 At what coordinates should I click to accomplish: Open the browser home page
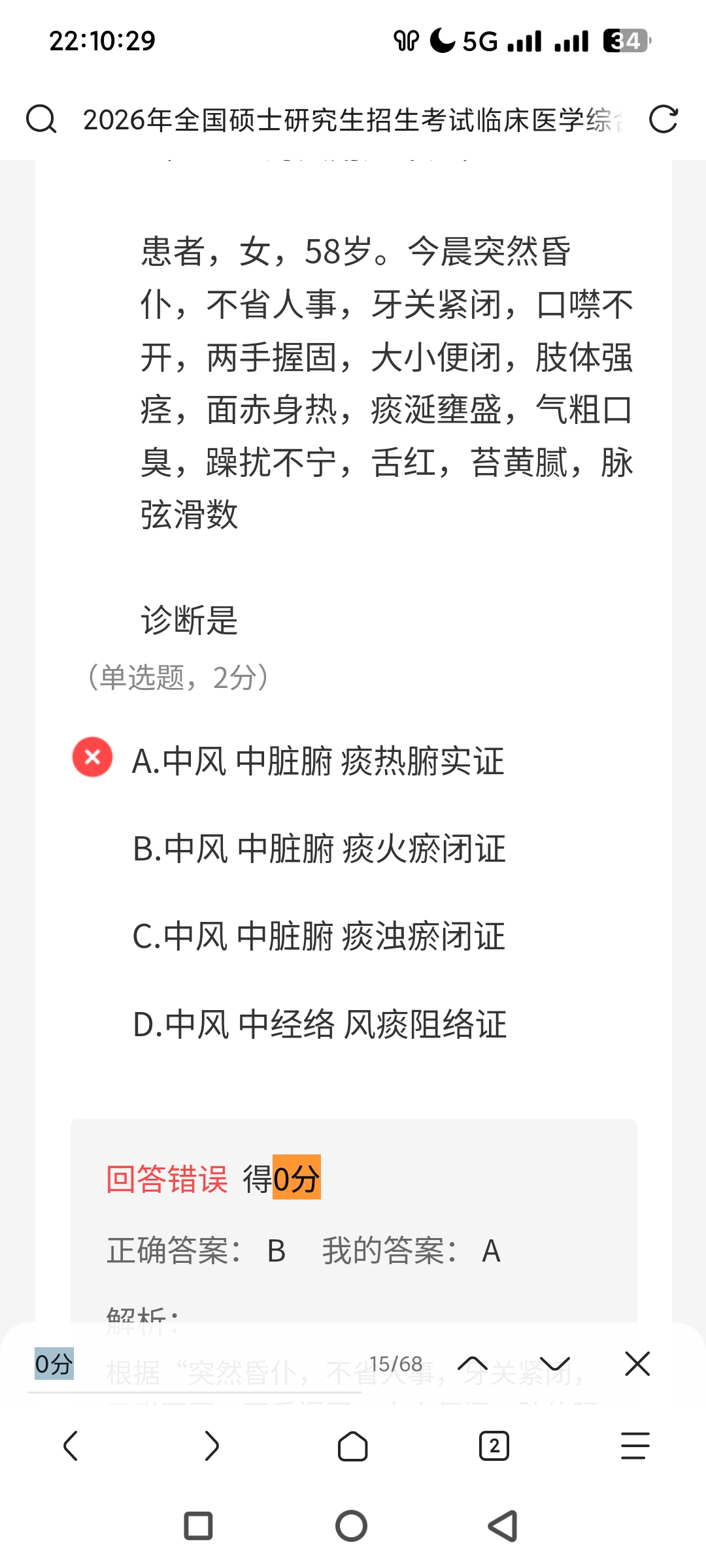tap(353, 1446)
